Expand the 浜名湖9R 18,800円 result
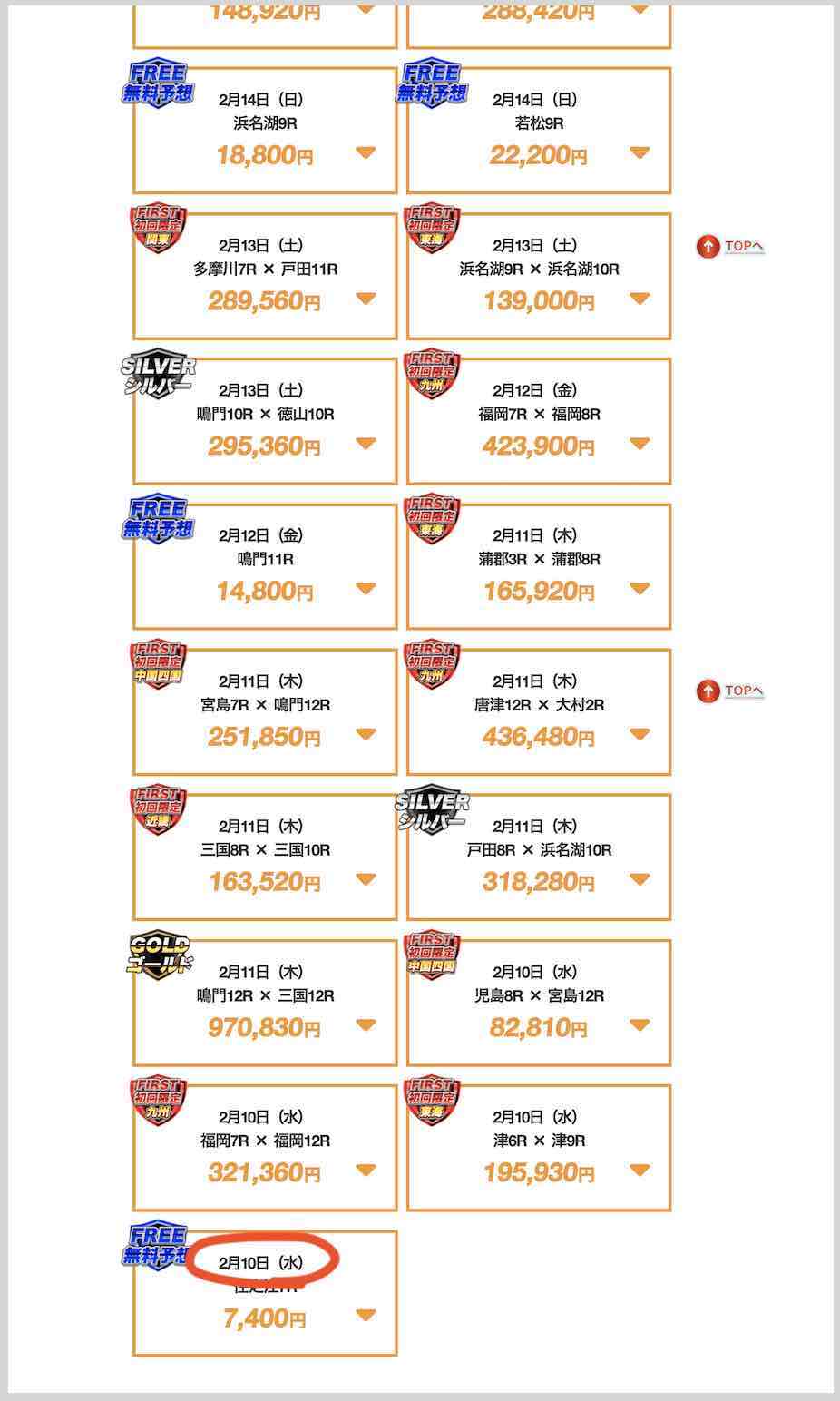Image resolution: width=840 pixels, height=1401 pixels. (366, 153)
